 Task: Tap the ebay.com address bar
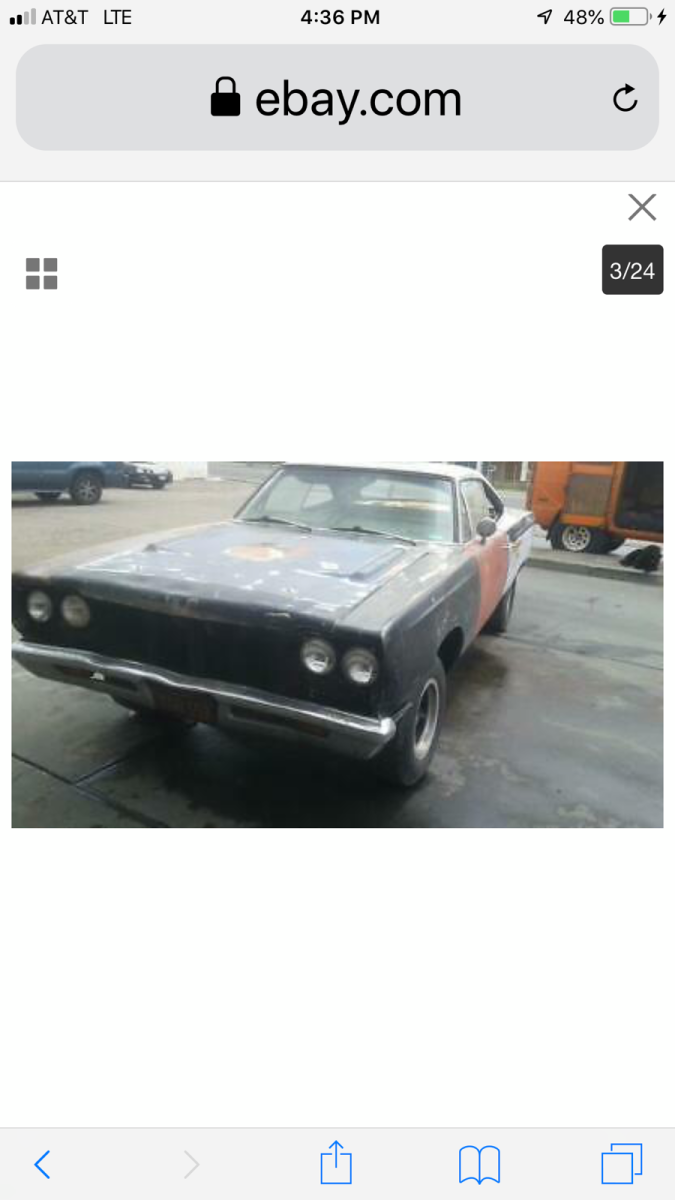(336, 98)
